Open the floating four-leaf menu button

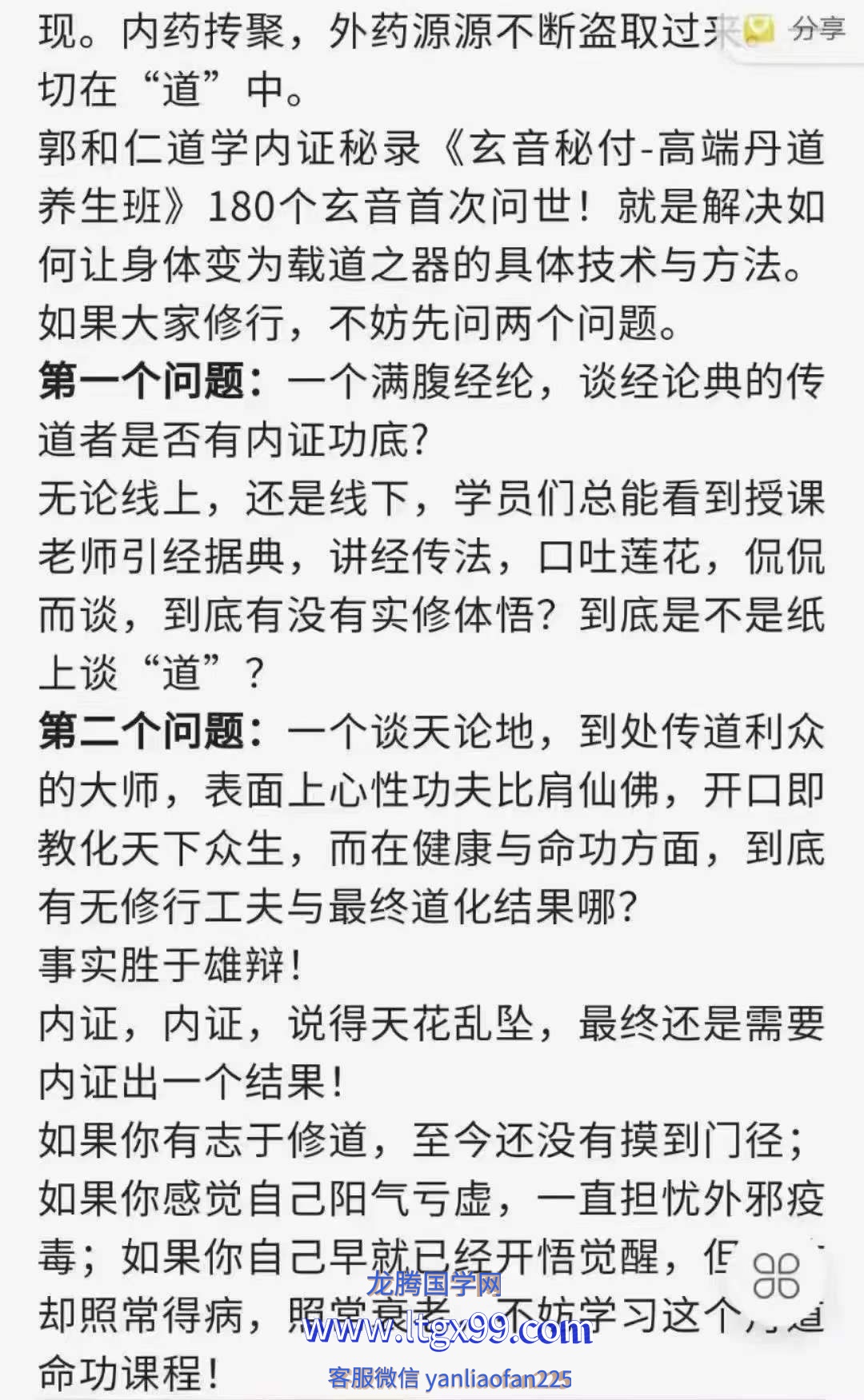[x=776, y=1274]
